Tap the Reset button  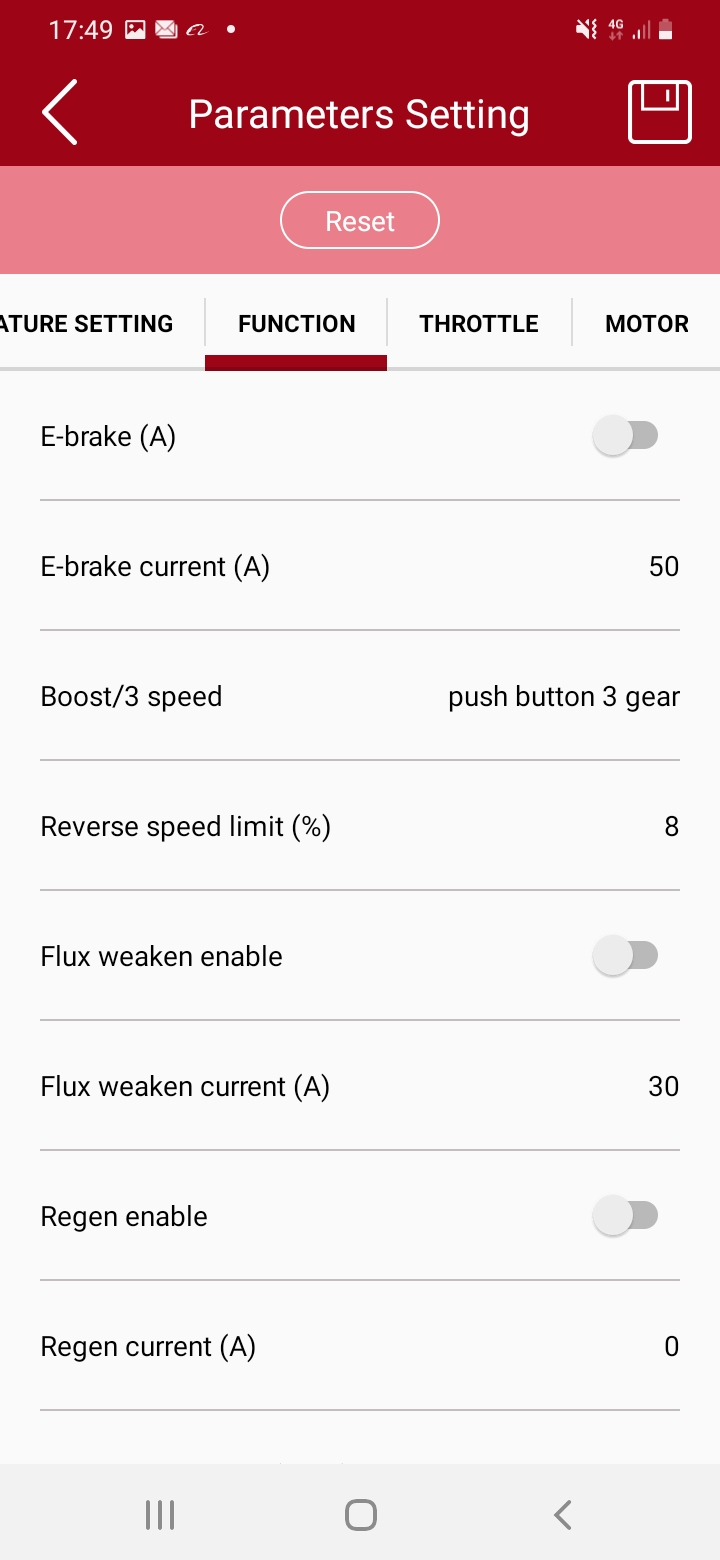point(360,221)
